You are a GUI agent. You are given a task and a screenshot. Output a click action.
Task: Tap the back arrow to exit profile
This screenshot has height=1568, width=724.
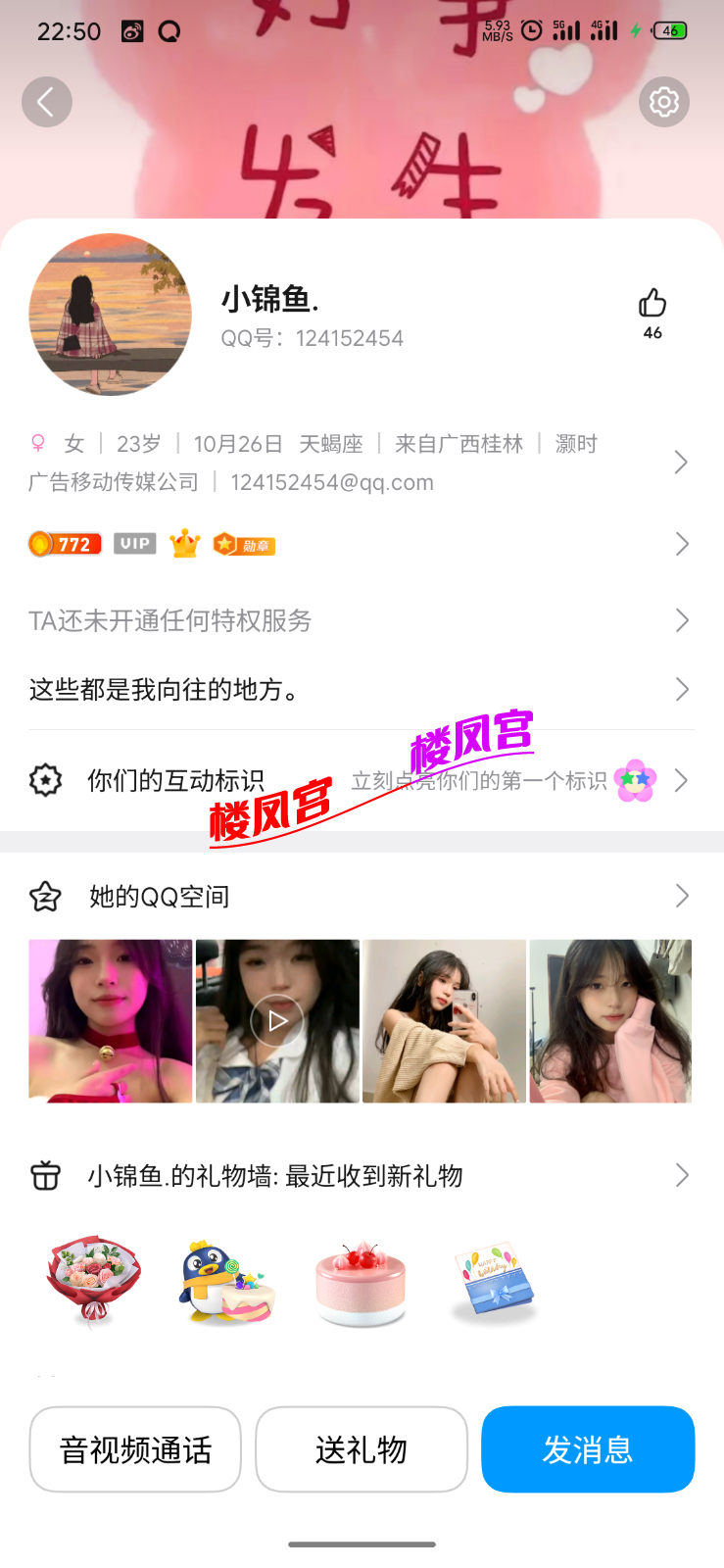pyautogui.click(x=47, y=102)
